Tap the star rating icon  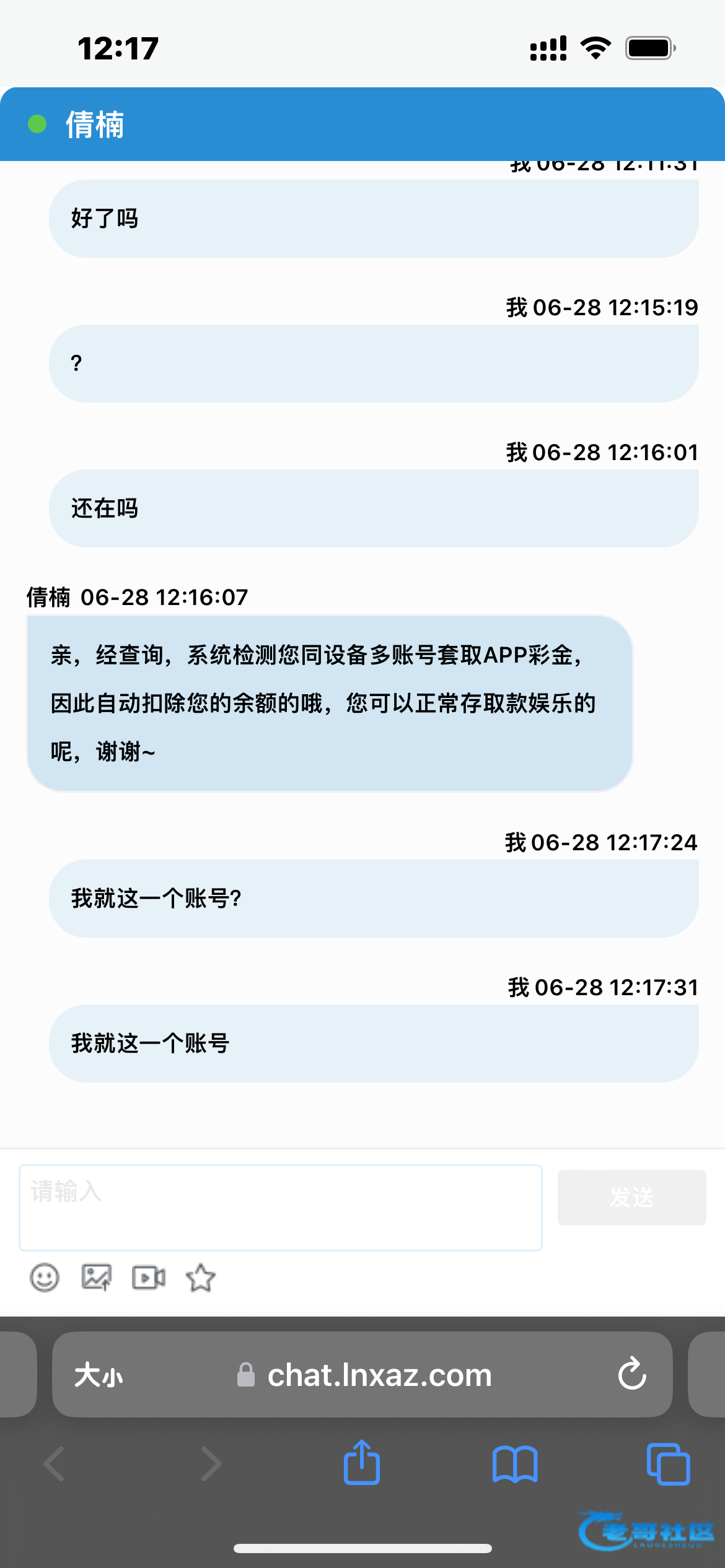[201, 1278]
